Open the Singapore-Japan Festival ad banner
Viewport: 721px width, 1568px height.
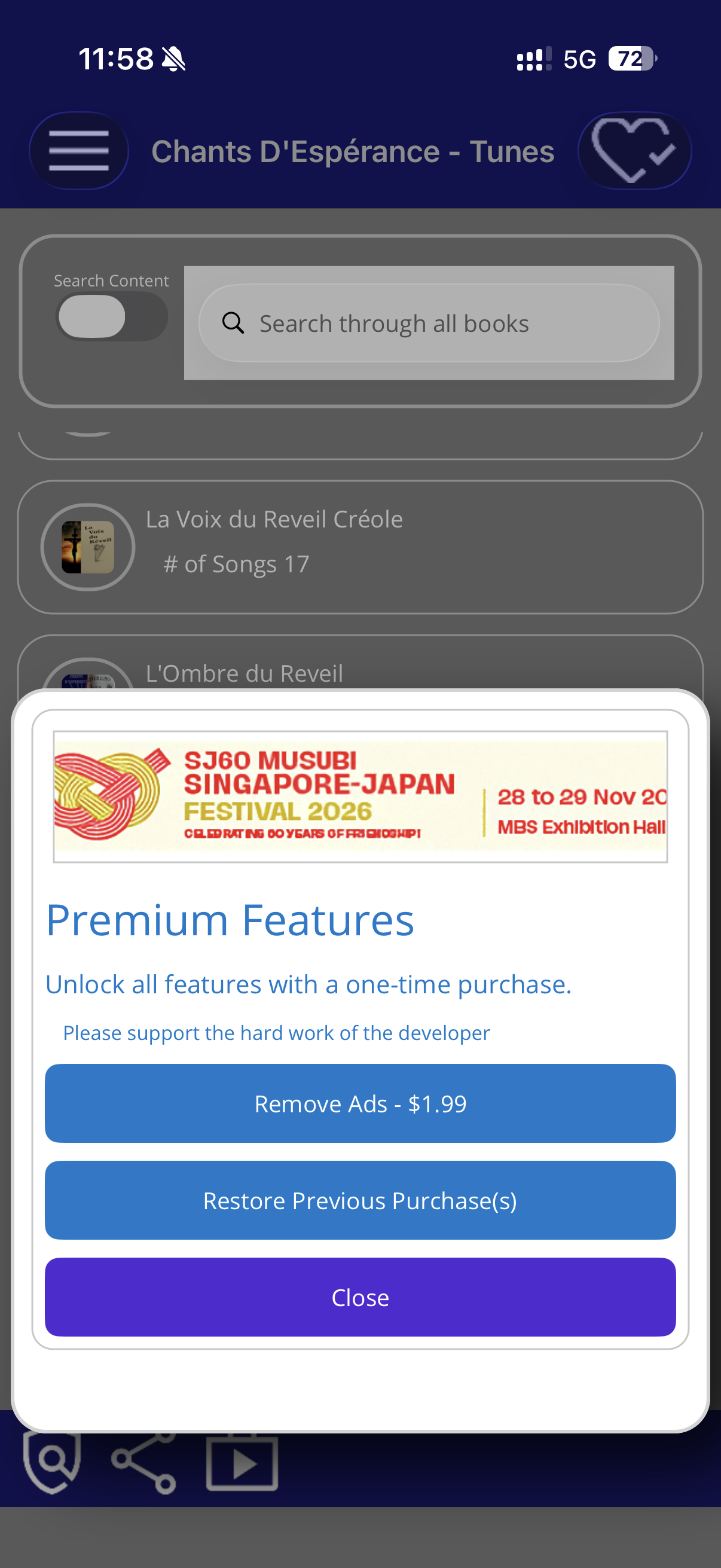pyautogui.click(x=360, y=796)
